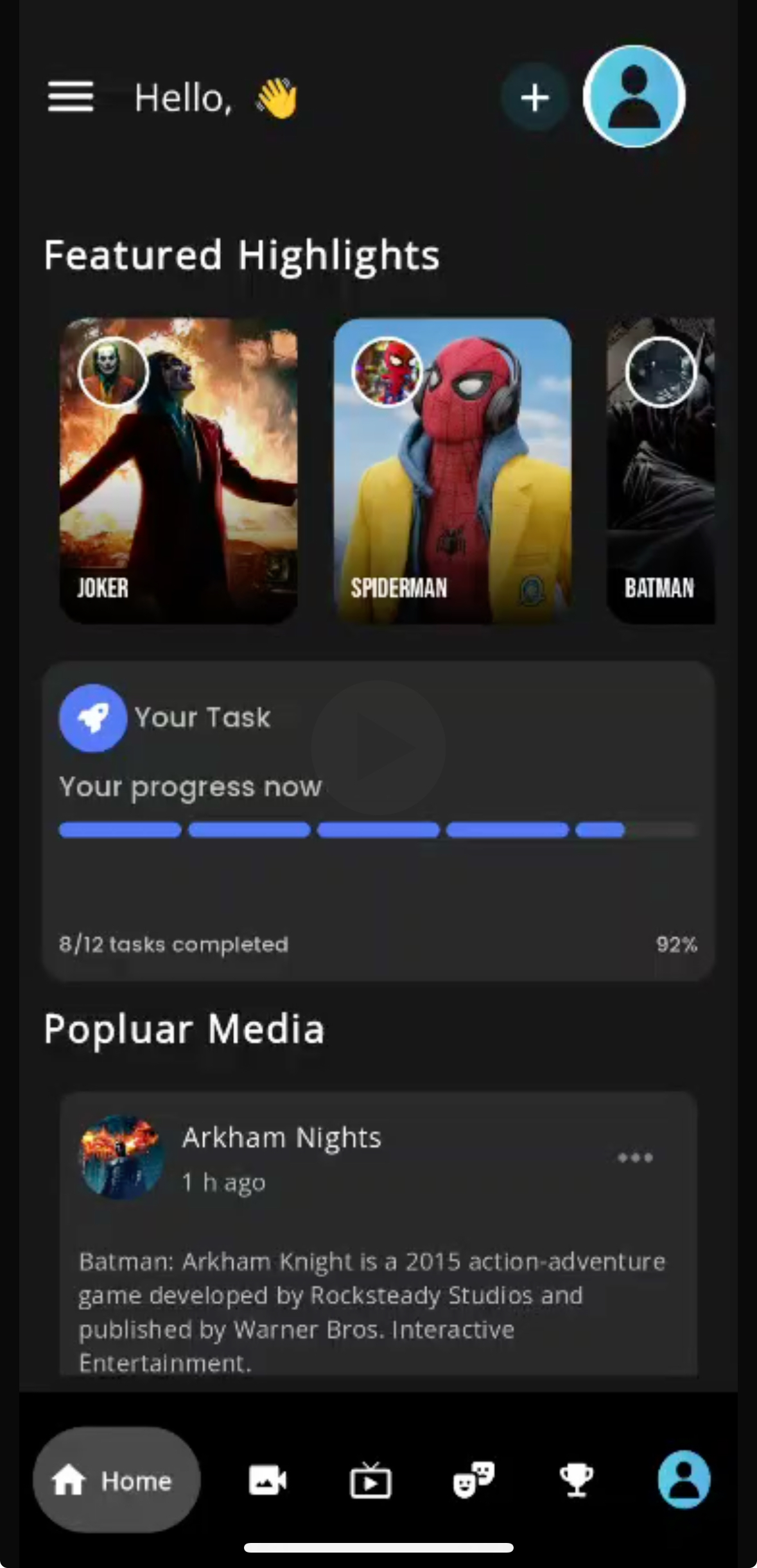Select the comedy masks icon in bottom nav
The width and height of the screenshot is (757, 1568).
[x=474, y=1480]
